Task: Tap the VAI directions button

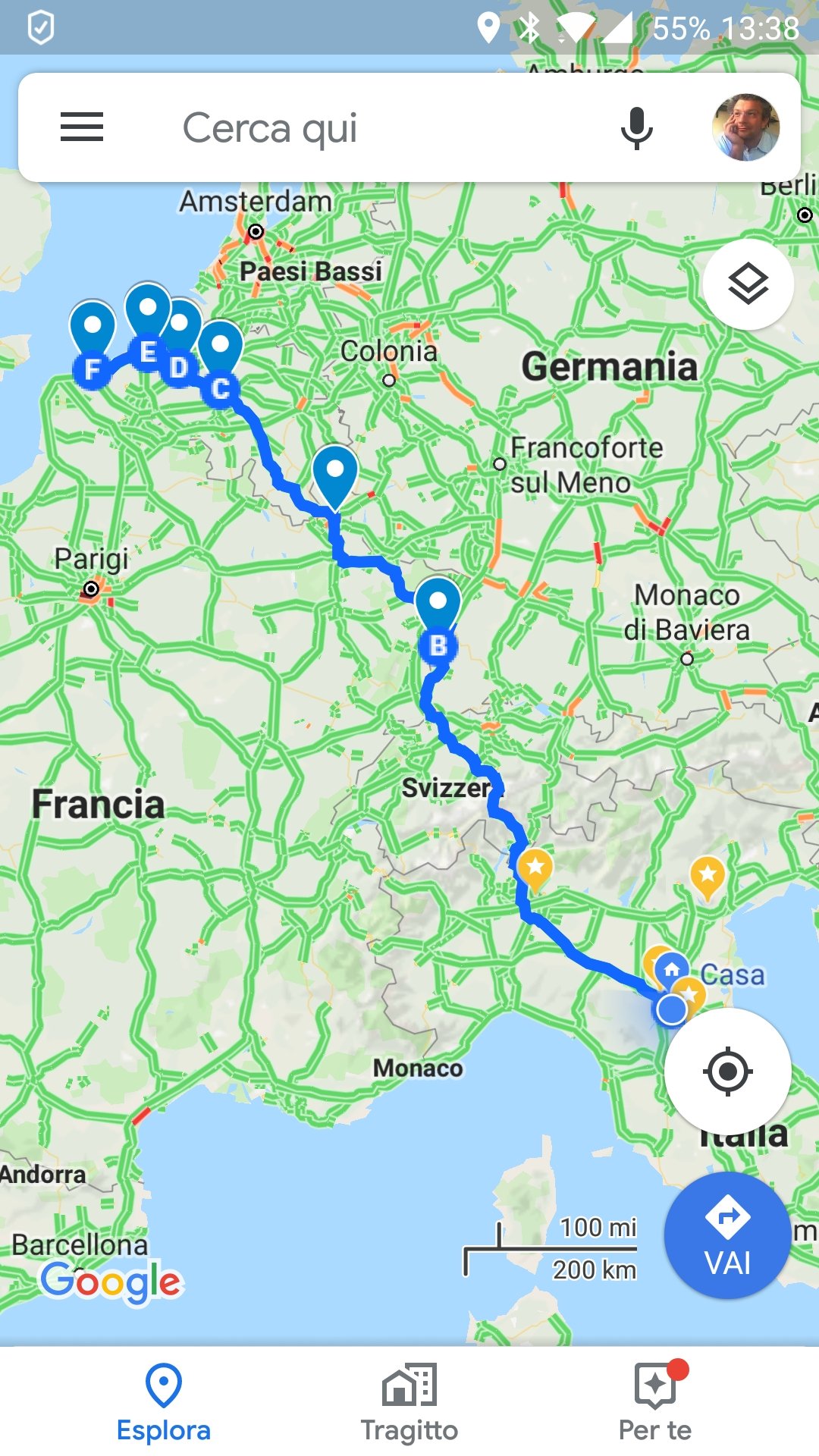Action: click(727, 1235)
